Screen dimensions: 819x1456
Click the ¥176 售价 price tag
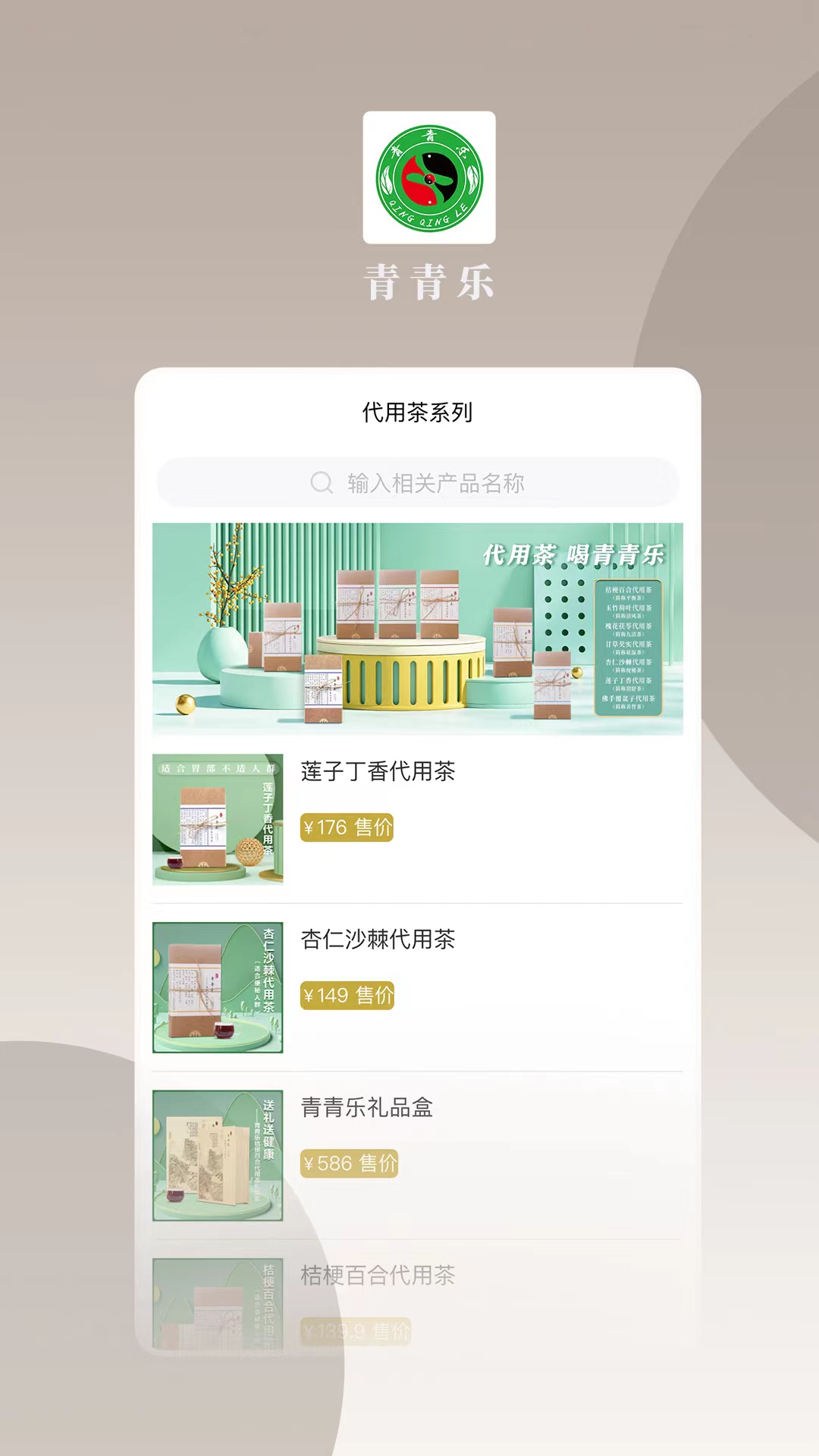tap(347, 828)
